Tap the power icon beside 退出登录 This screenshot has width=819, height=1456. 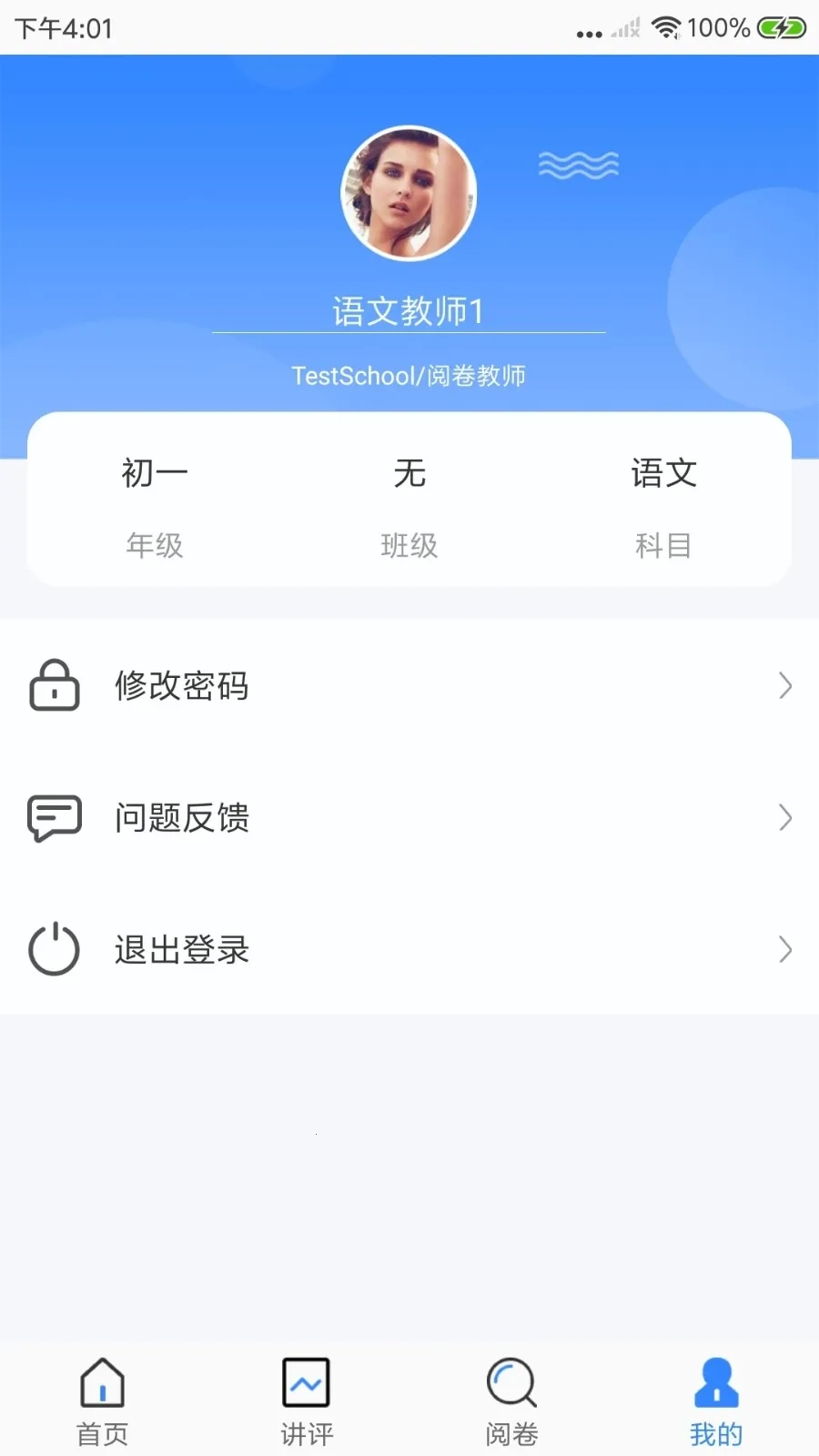[54, 949]
